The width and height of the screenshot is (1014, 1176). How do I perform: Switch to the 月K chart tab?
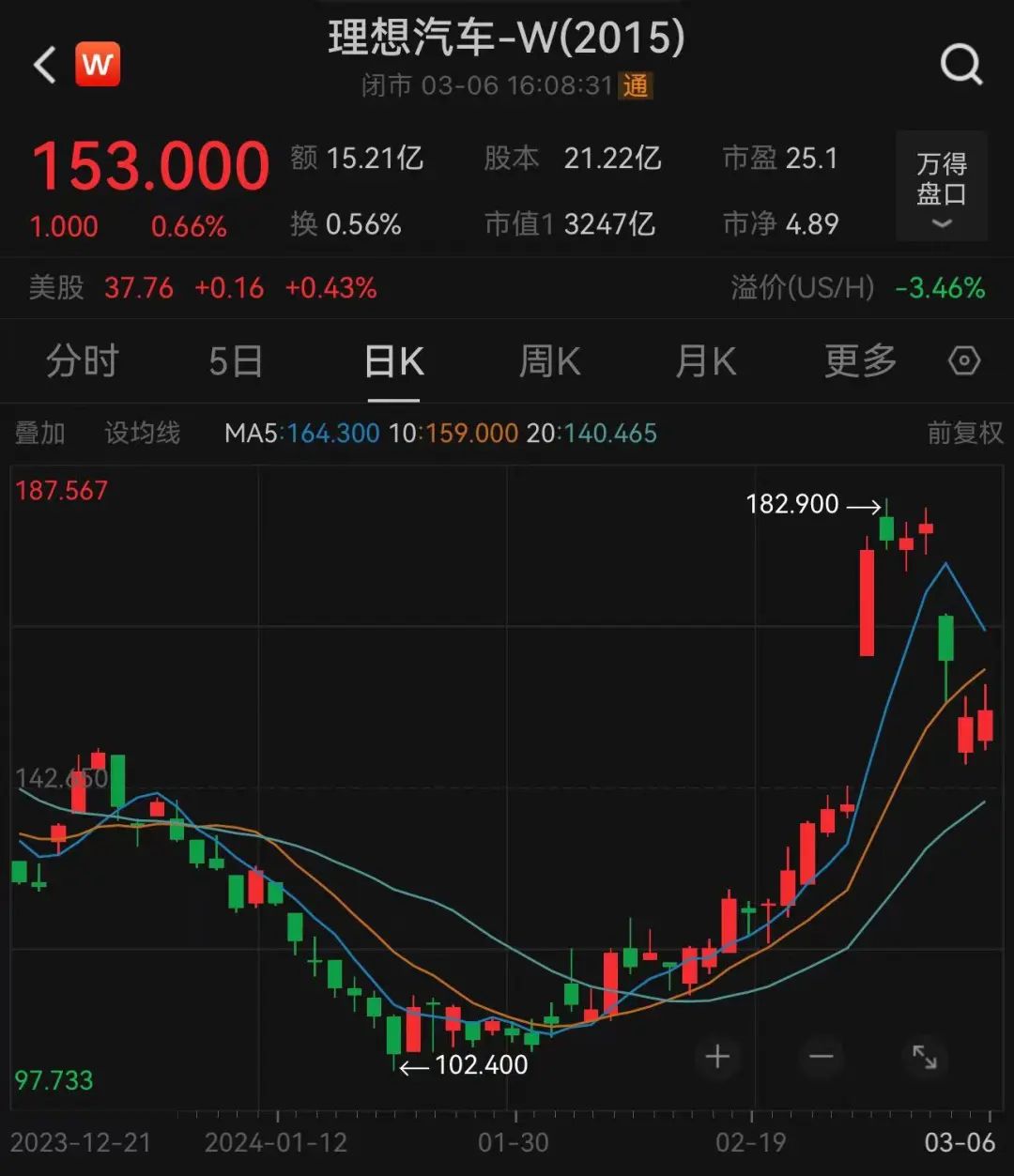pyautogui.click(x=705, y=361)
